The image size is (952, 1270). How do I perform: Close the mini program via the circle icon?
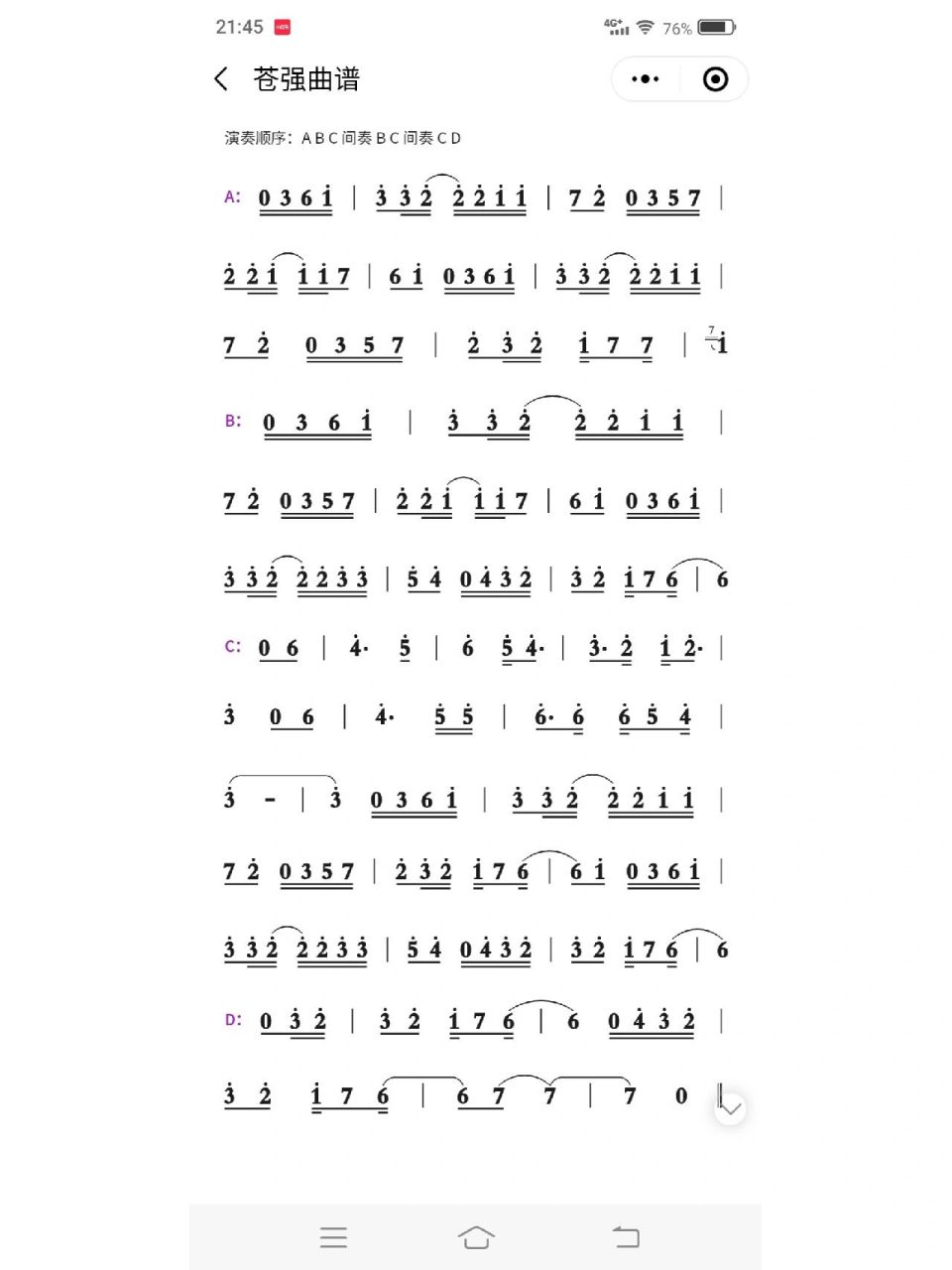click(715, 79)
